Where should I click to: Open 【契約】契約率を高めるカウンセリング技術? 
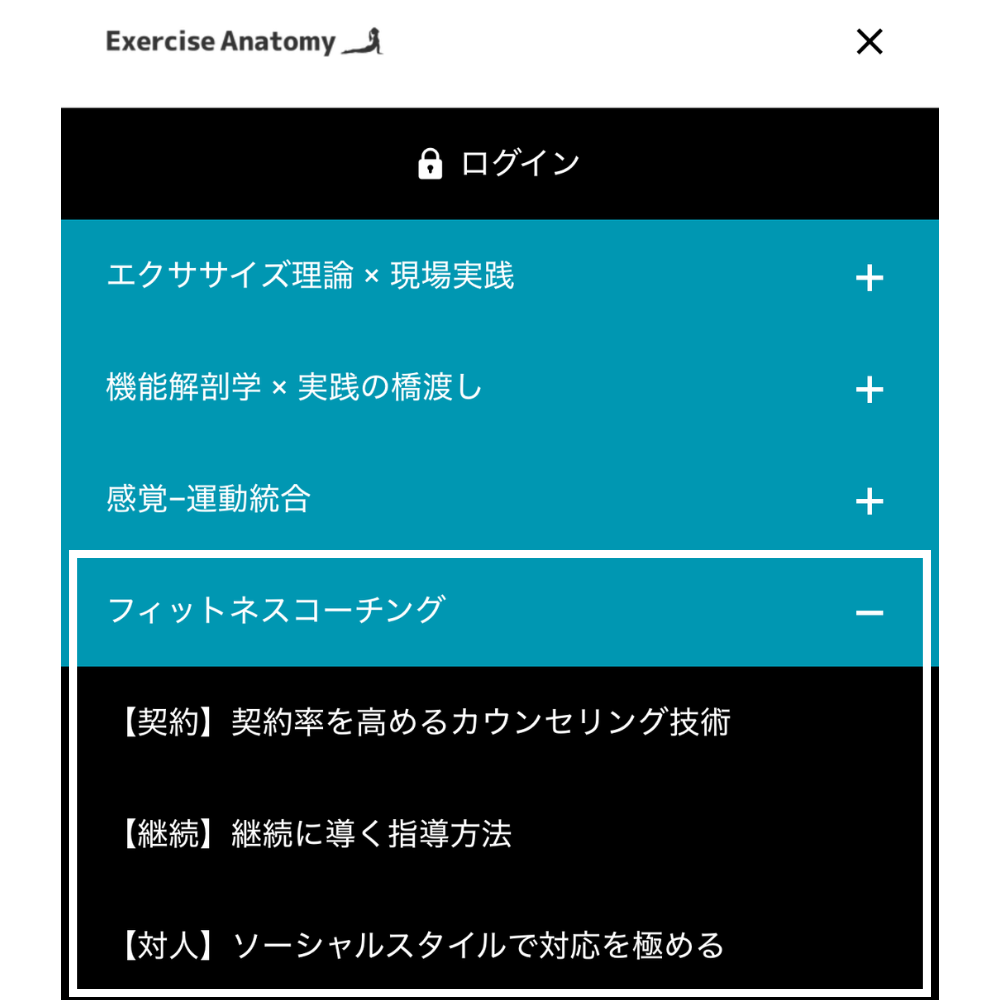(x=424, y=722)
